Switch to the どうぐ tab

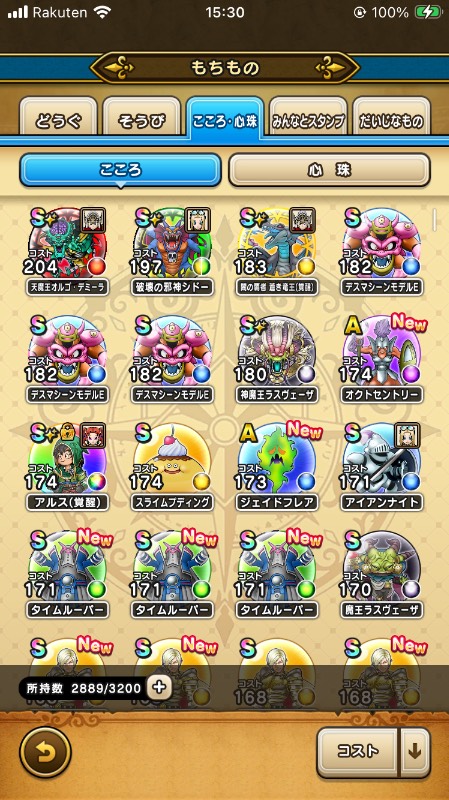(59, 120)
